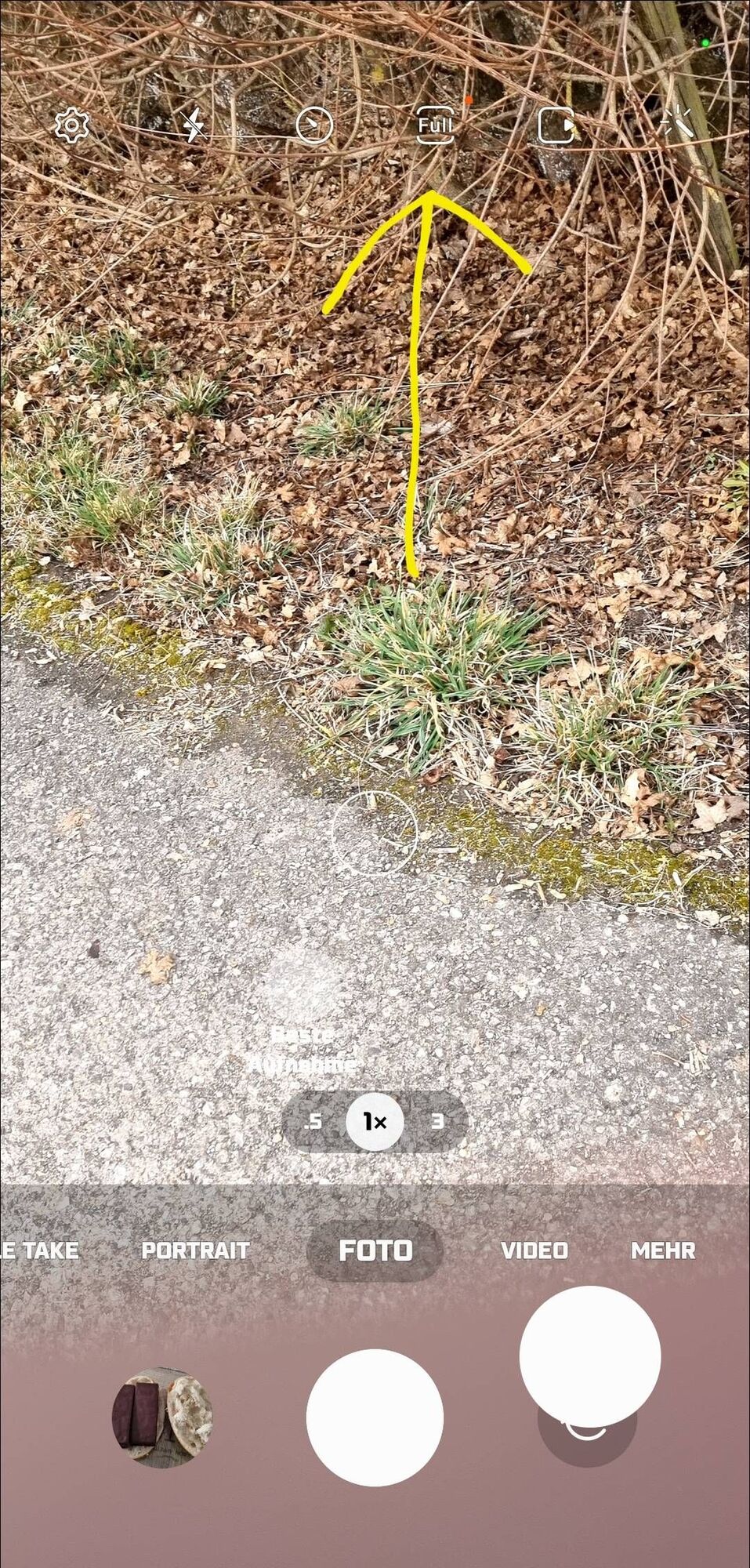This screenshot has width=750, height=1568.
Task: Tap the floating shutter button
Action: (x=589, y=1356)
